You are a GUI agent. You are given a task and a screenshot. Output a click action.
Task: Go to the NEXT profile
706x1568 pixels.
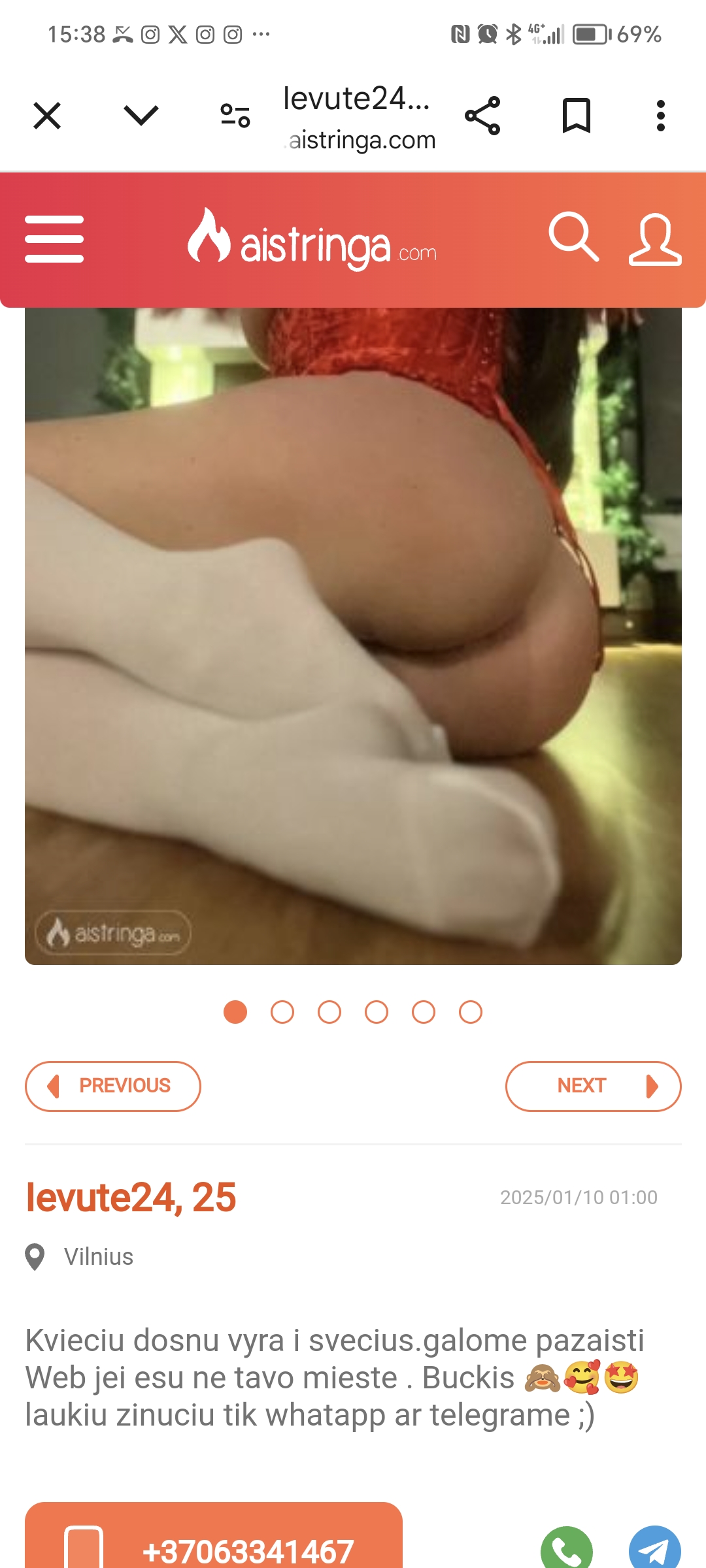(x=594, y=1086)
